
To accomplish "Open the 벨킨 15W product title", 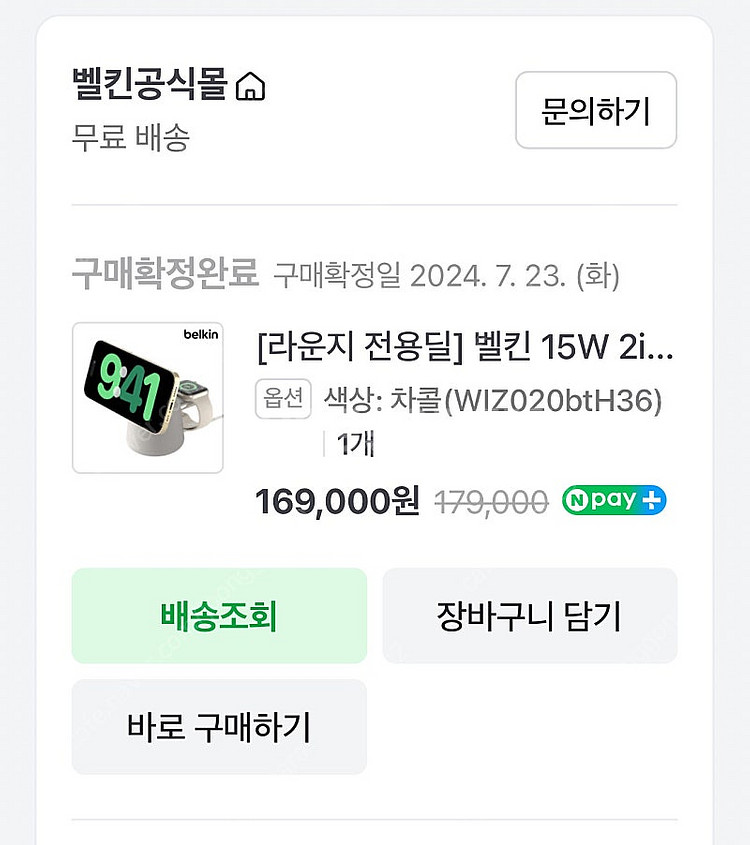I will click(465, 348).
